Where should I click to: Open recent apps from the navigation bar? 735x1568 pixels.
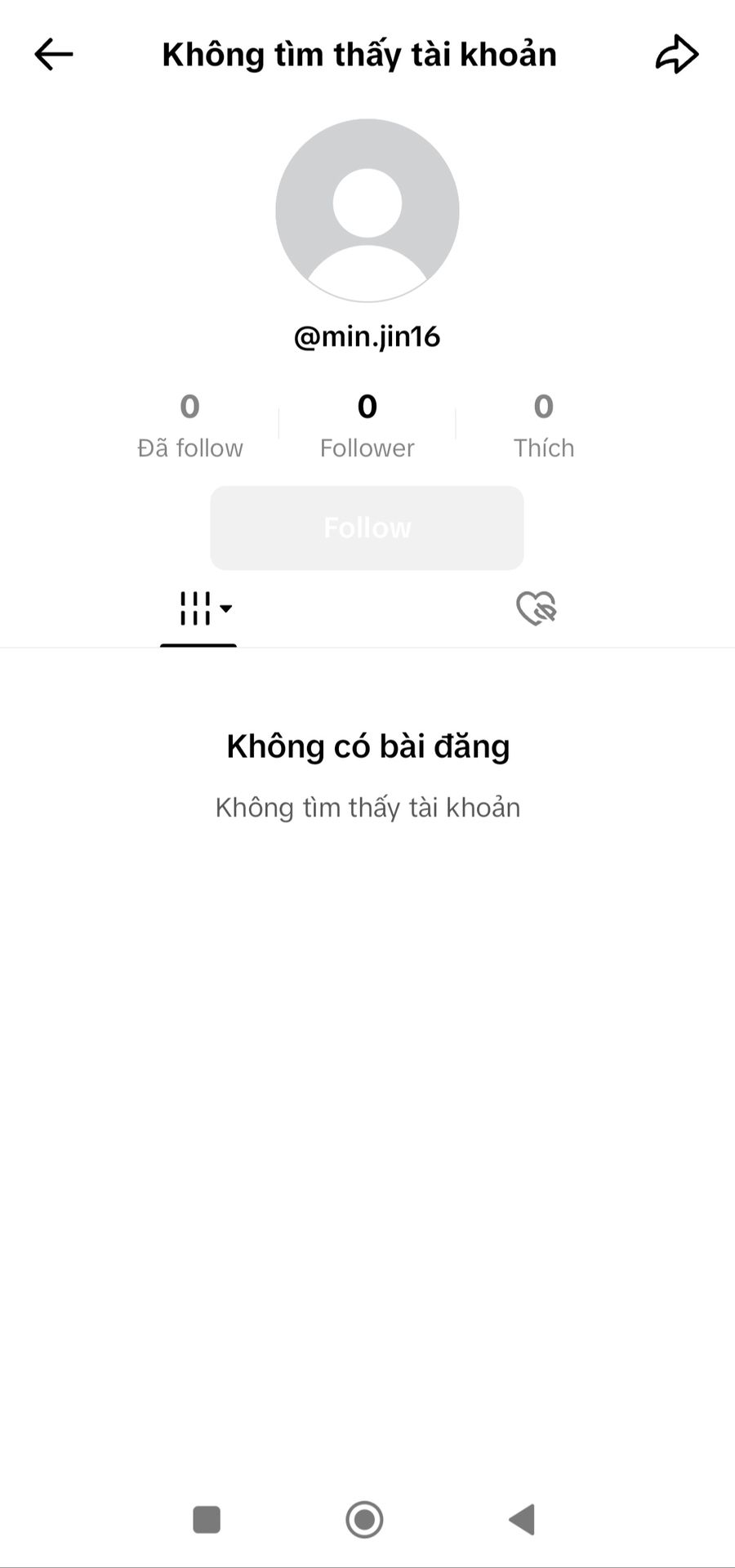(207, 1520)
